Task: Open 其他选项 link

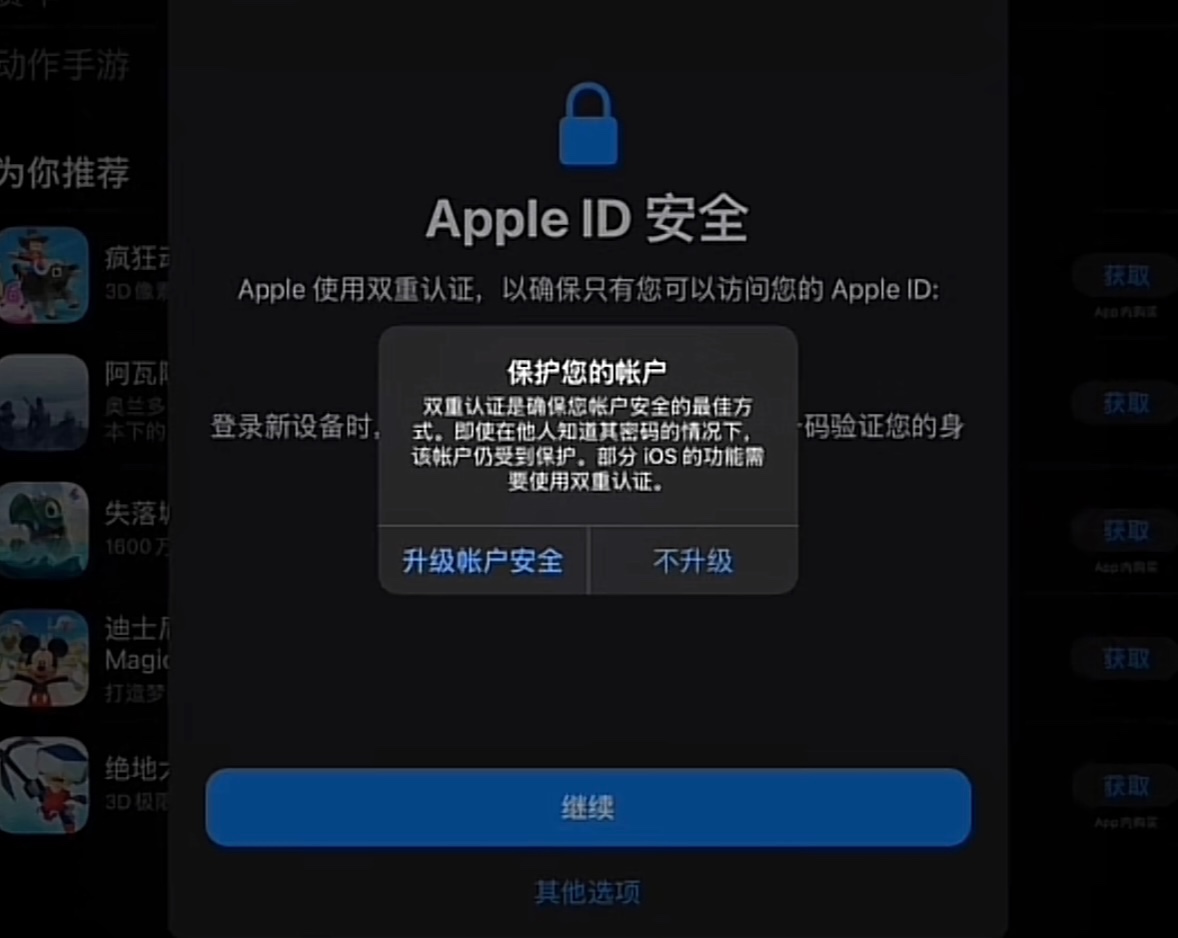Action: tap(587, 892)
